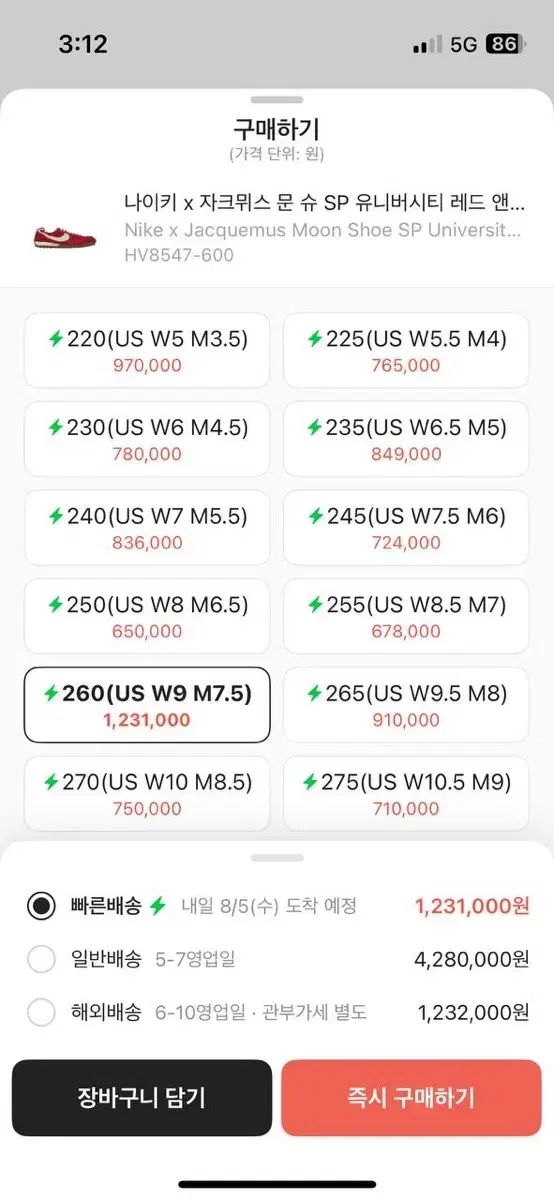Select size 265 (US W9.5 M8)
Viewport: 554px width, 1200px height.
tap(406, 705)
